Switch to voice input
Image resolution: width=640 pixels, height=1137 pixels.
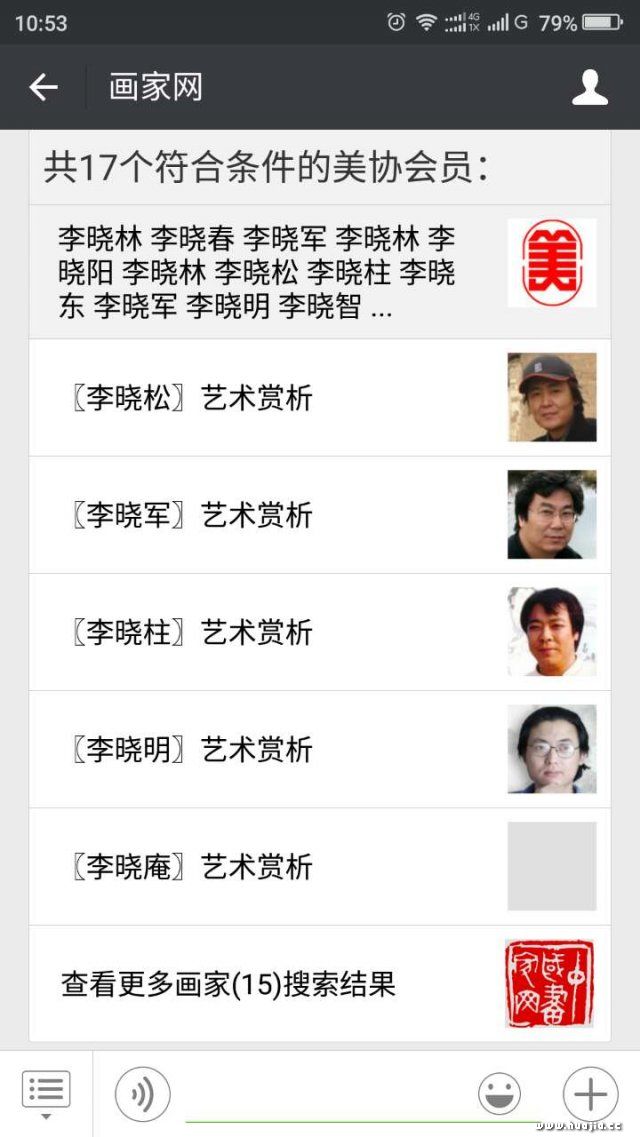pos(143,1093)
